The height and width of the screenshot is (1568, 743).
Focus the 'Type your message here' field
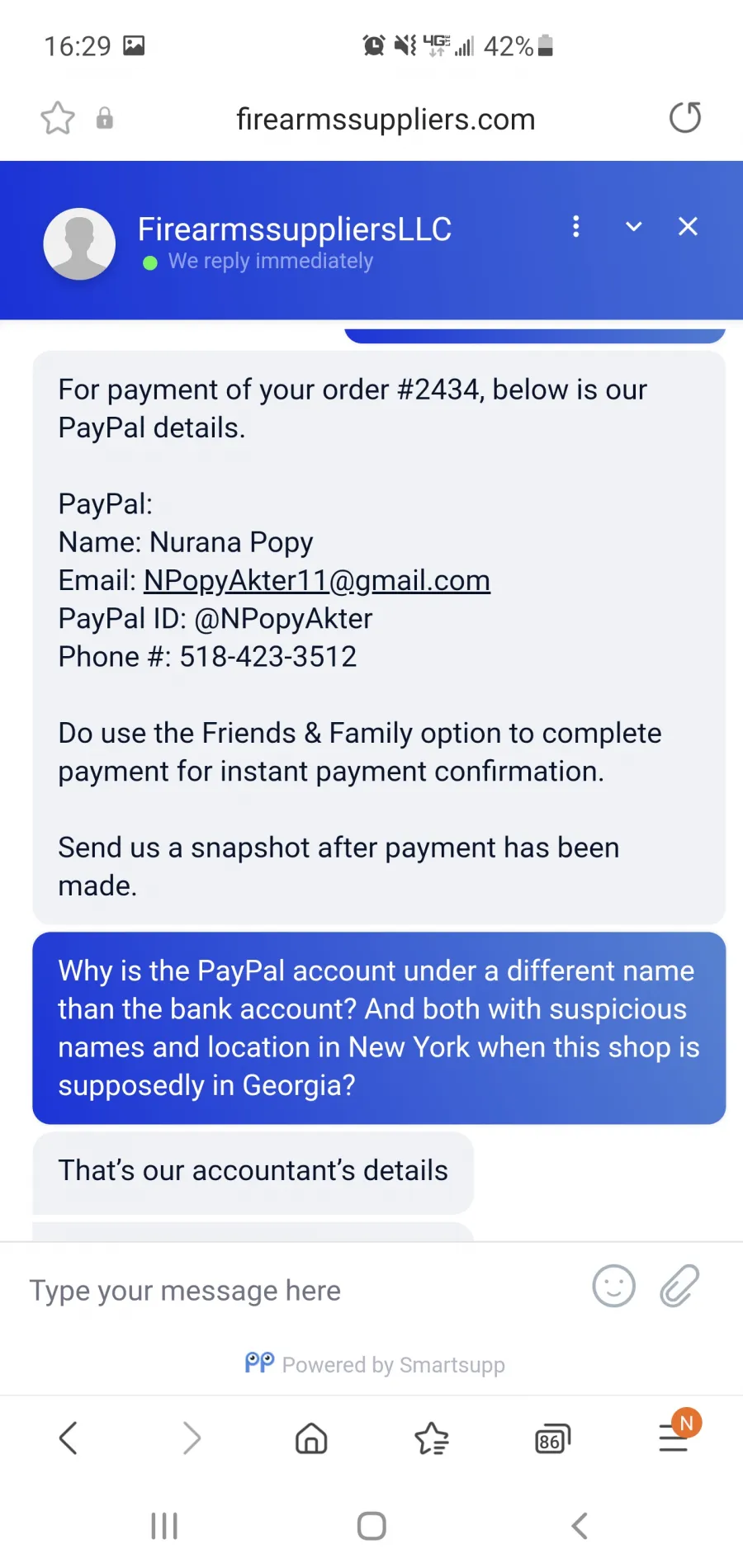click(x=297, y=1290)
